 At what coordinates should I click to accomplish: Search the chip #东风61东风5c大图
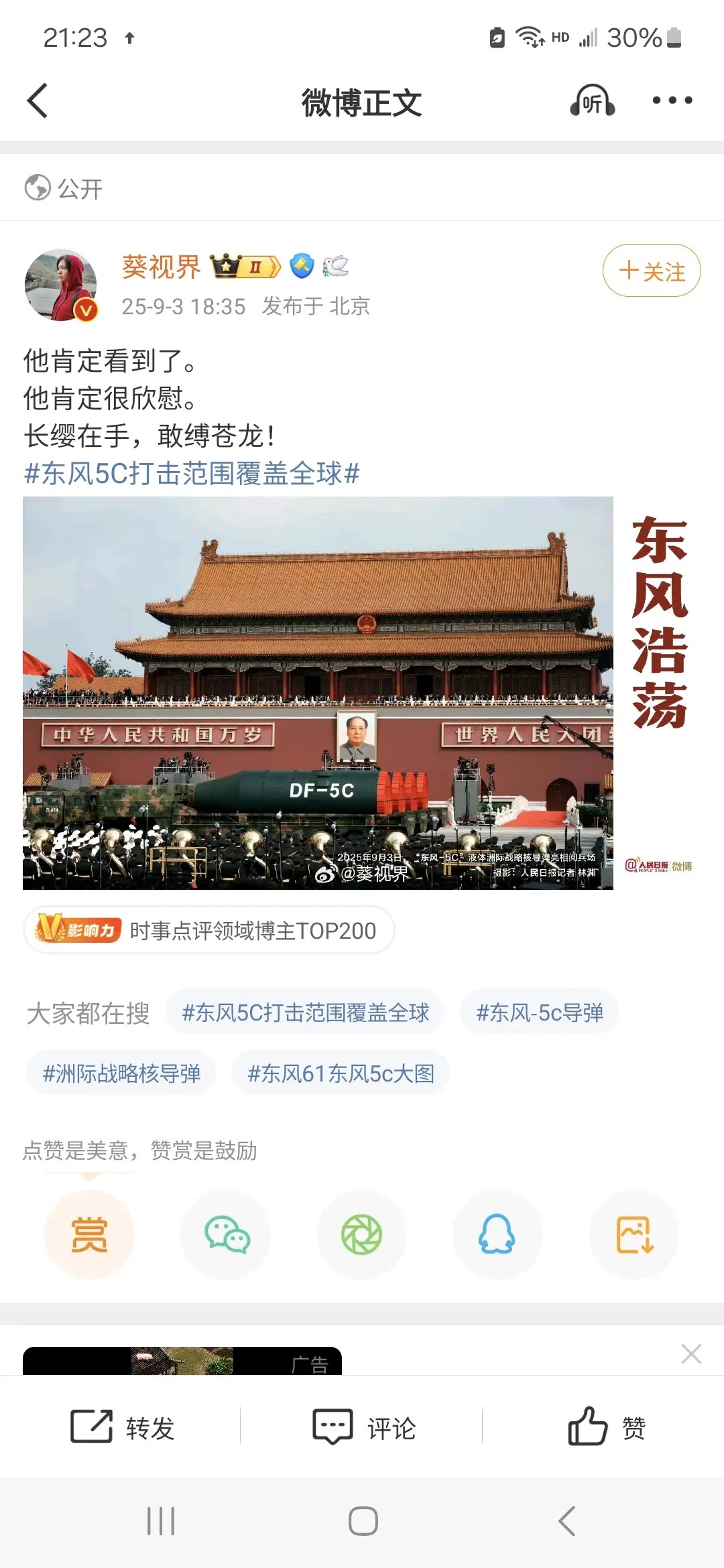(x=341, y=1073)
